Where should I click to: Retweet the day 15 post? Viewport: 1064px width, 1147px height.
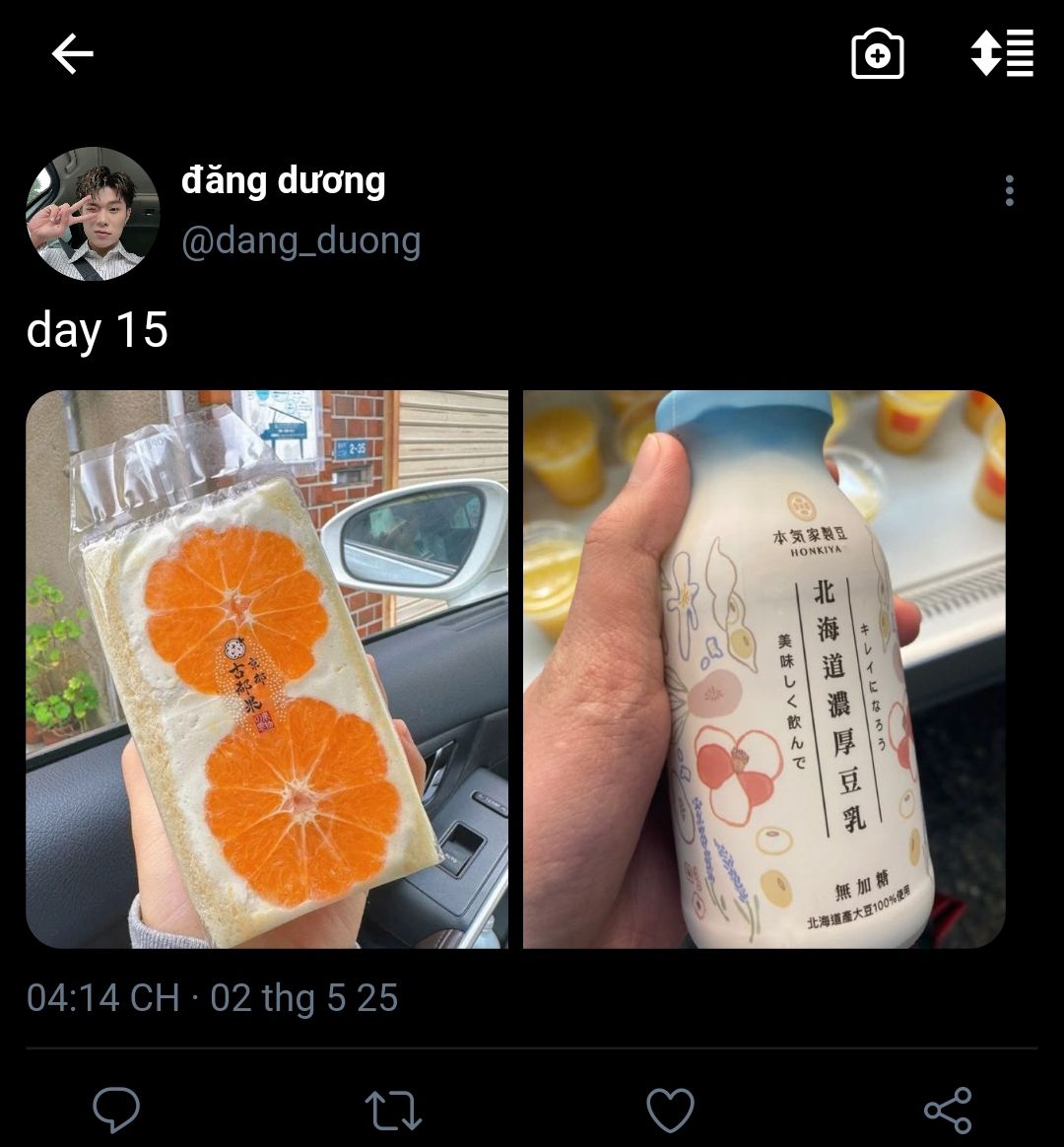[393, 1110]
